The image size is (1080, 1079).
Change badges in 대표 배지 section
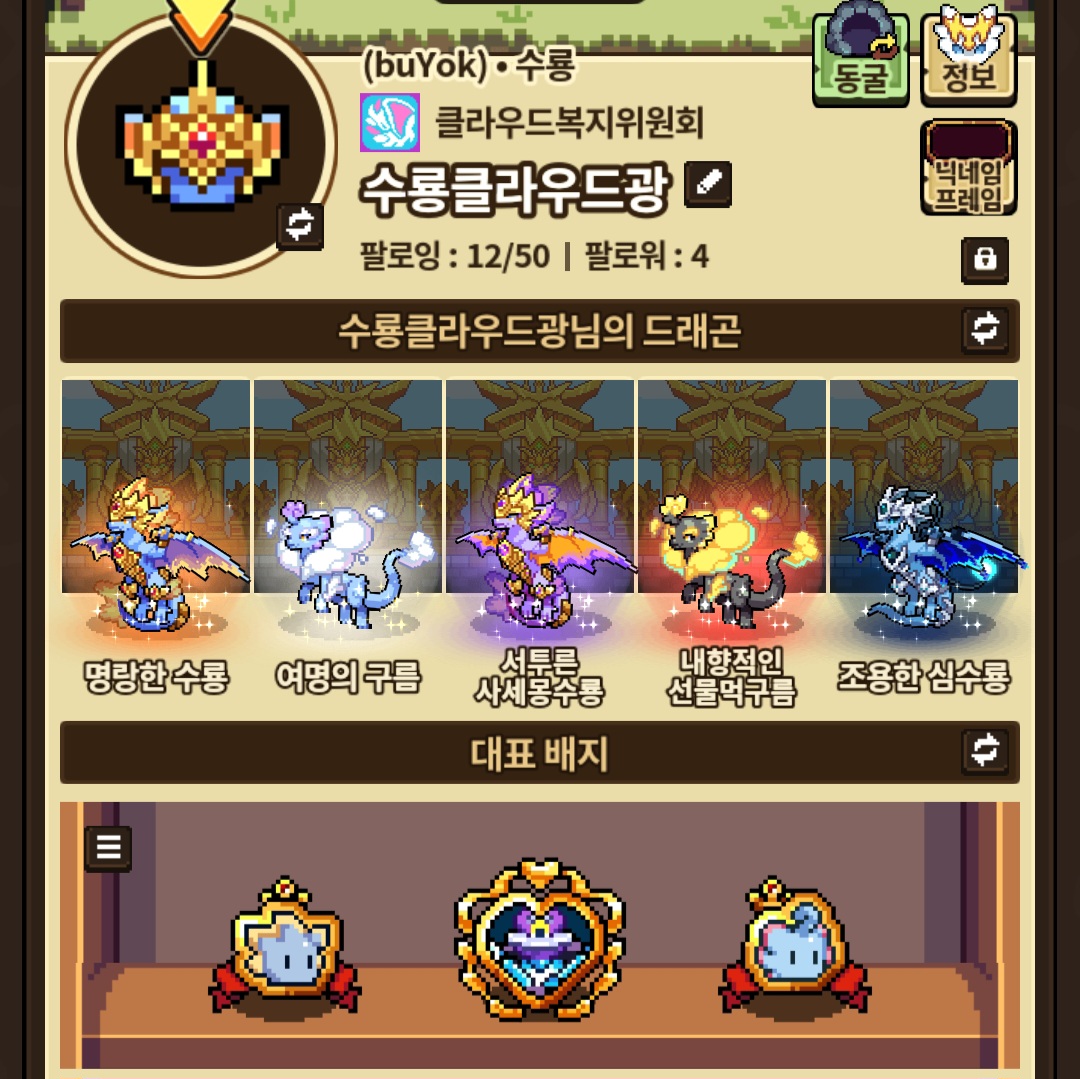click(985, 751)
